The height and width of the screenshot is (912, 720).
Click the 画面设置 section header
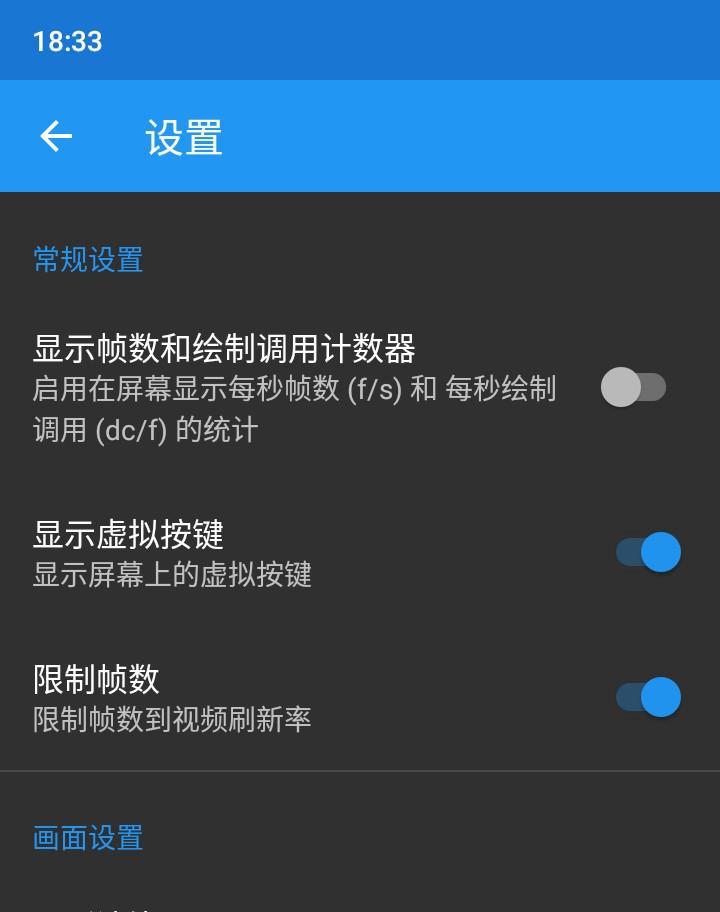88,839
